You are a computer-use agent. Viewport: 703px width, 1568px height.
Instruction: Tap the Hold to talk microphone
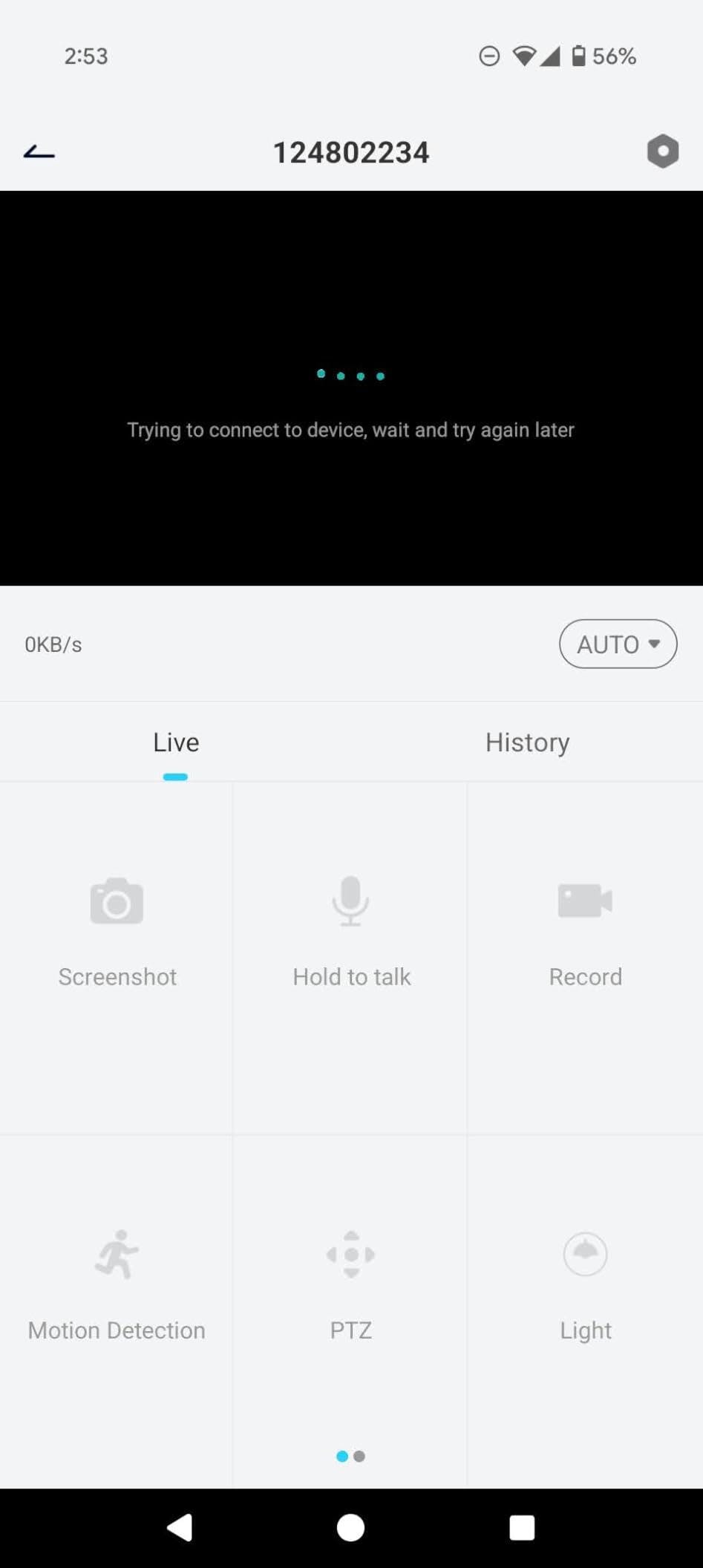click(351, 928)
